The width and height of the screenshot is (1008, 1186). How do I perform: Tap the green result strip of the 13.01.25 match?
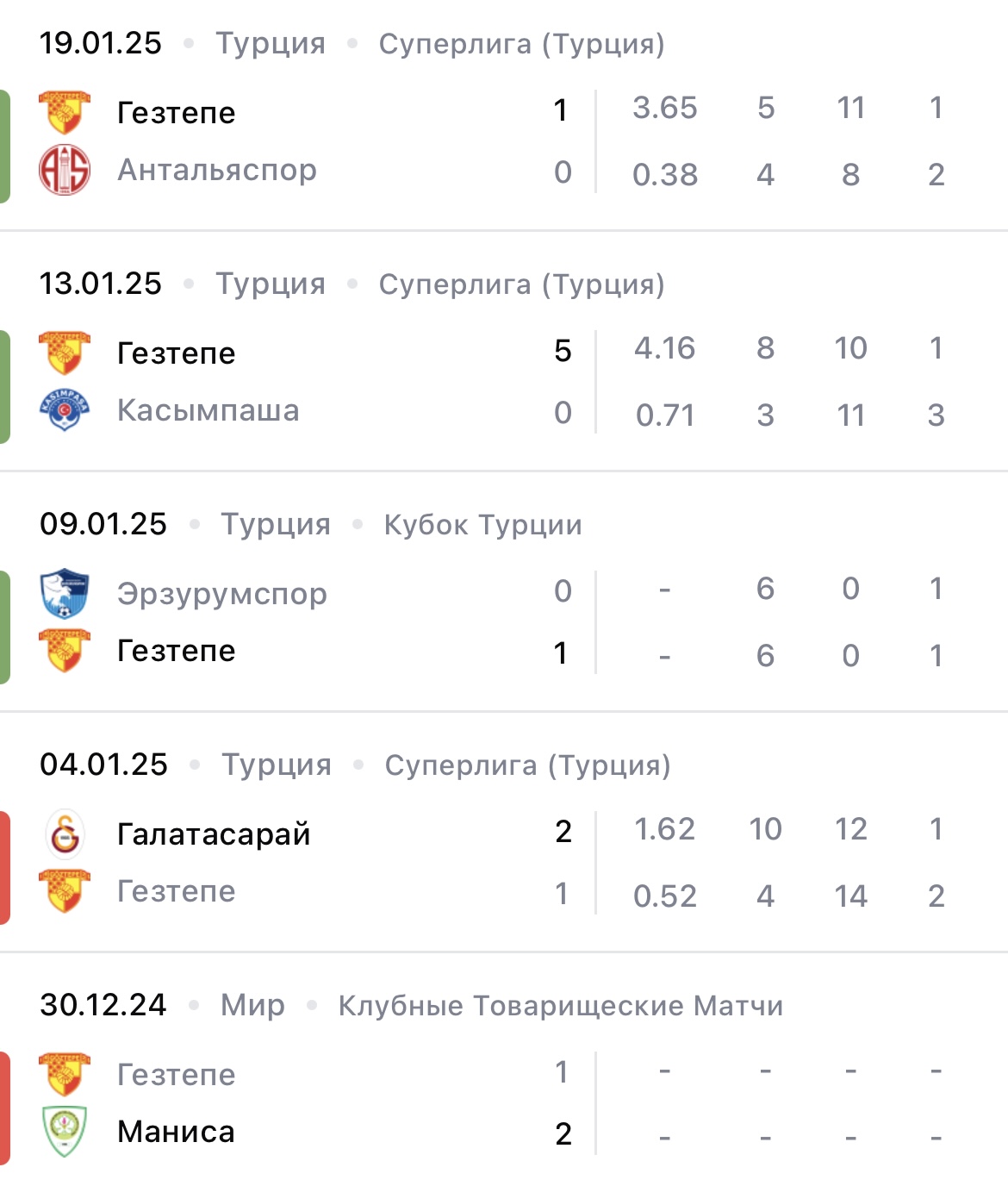3,381
